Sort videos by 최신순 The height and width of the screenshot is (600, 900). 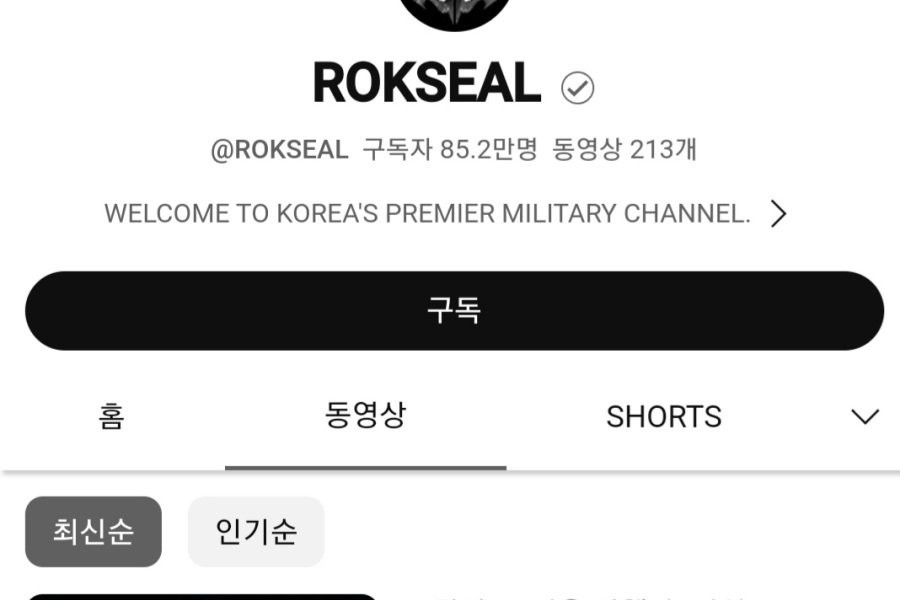(93, 531)
